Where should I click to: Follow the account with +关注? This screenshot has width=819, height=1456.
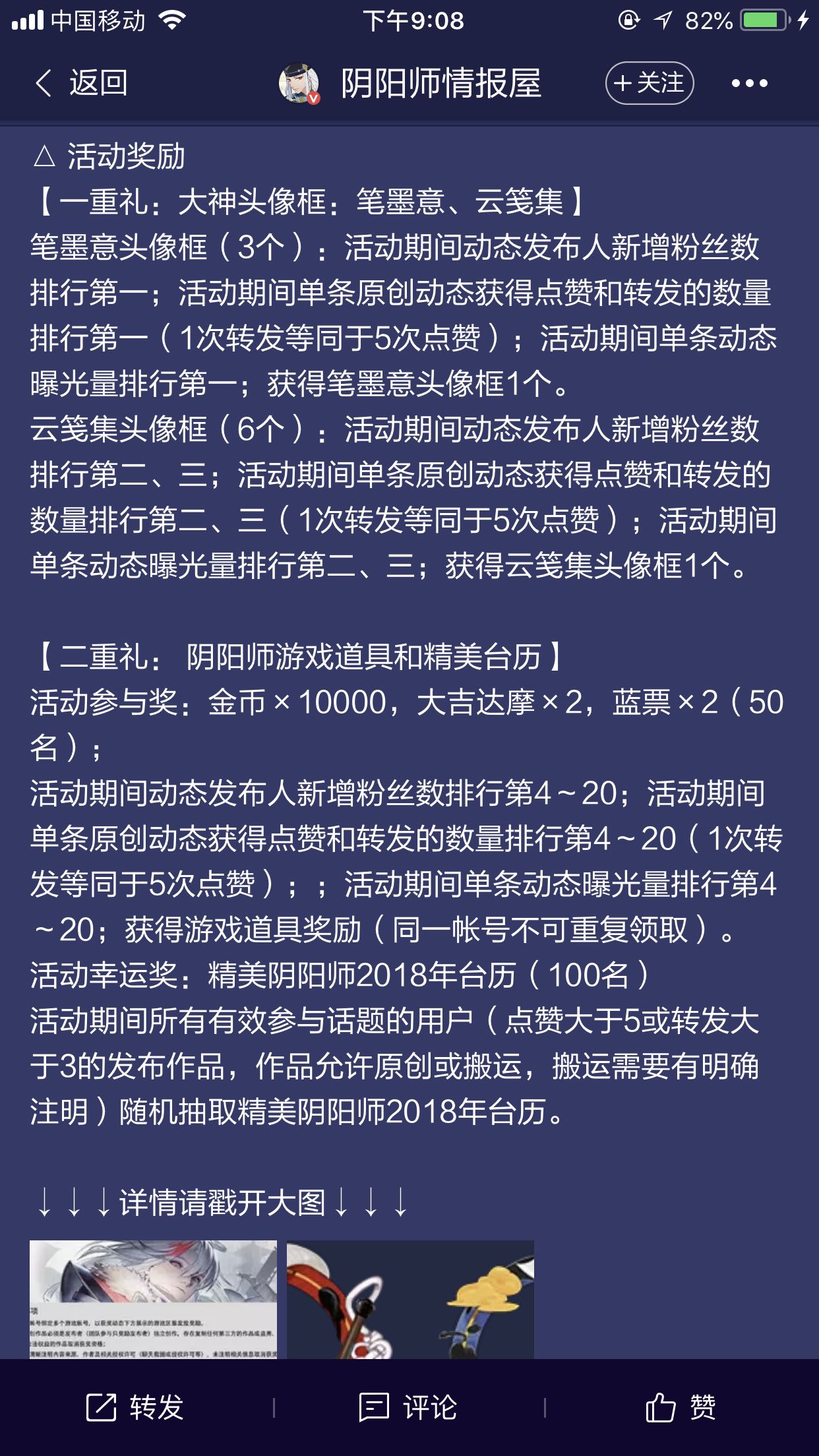point(649,83)
